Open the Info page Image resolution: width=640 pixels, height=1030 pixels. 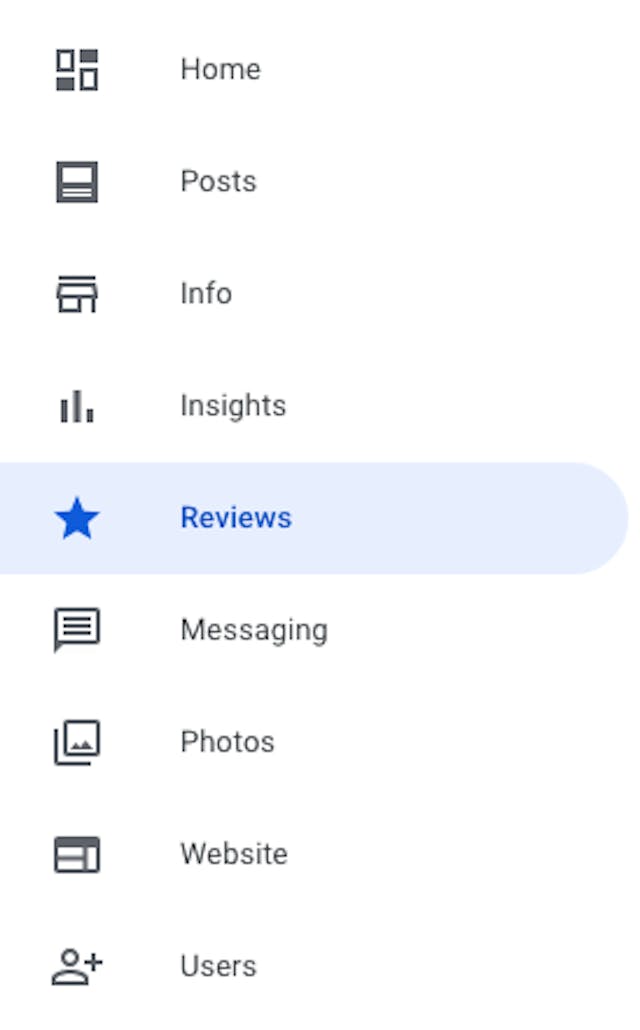313,294
